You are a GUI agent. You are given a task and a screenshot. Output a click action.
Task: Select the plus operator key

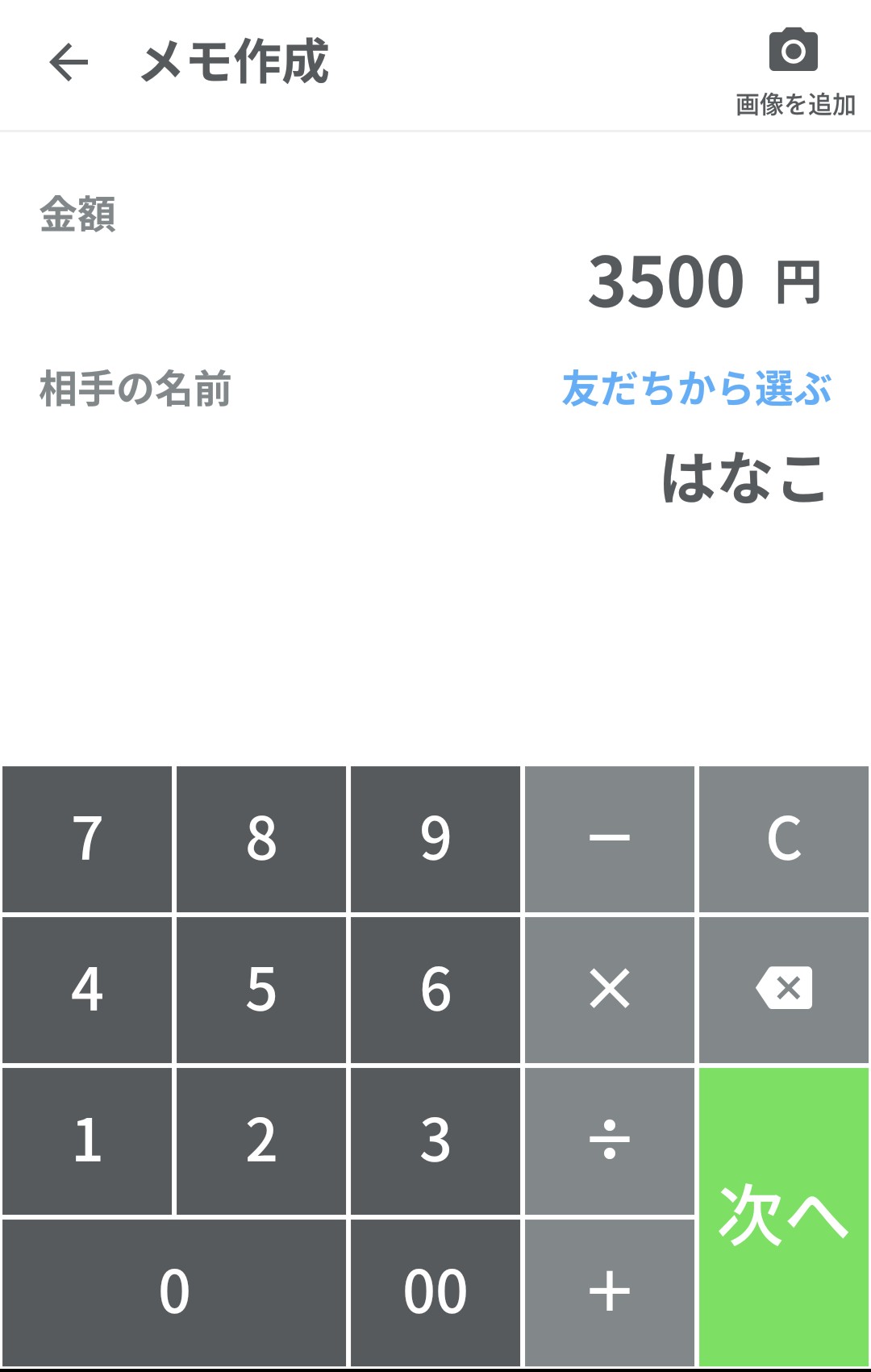[610, 1291]
